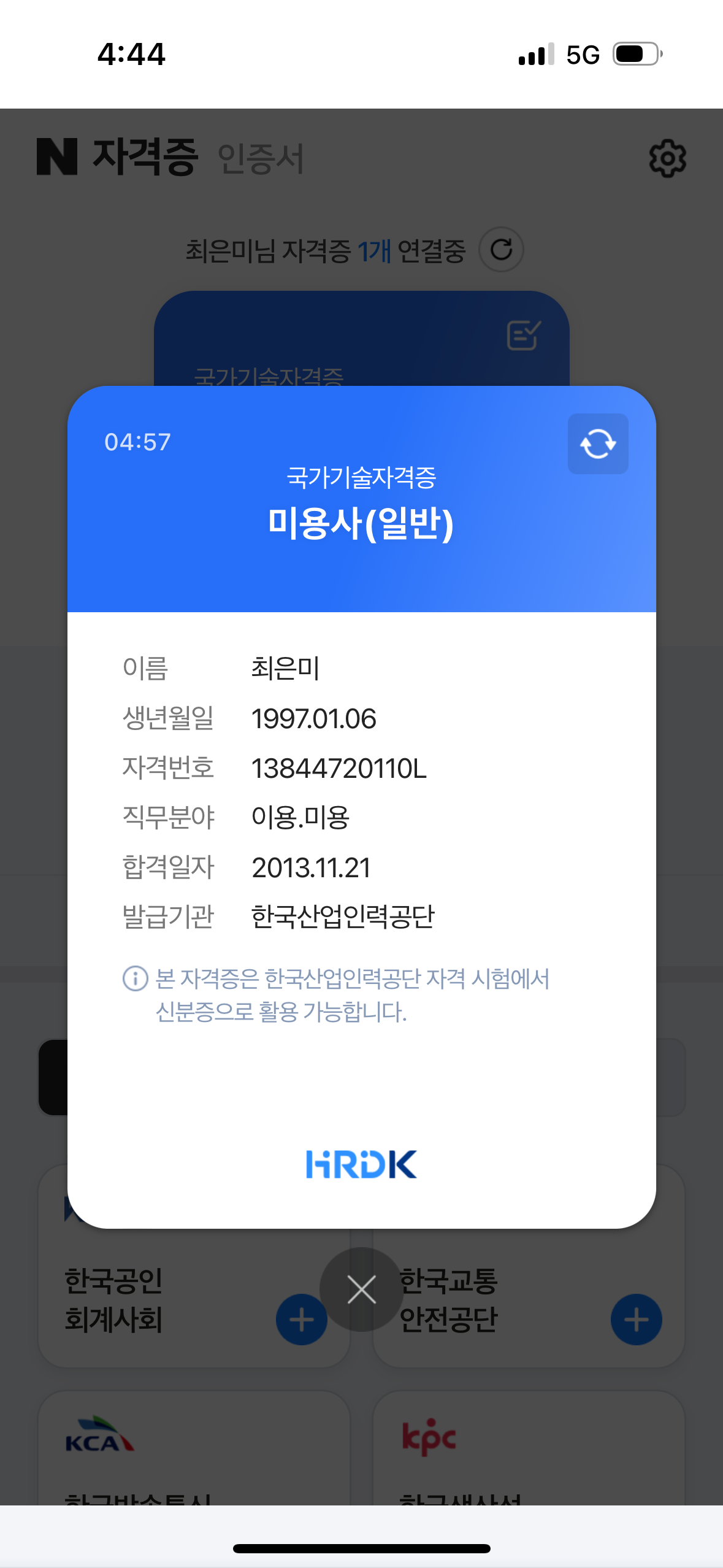Viewport: 723px width, 1568px height.
Task: Close the 미용사(일반) certificate popup
Action: tap(362, 1289)
